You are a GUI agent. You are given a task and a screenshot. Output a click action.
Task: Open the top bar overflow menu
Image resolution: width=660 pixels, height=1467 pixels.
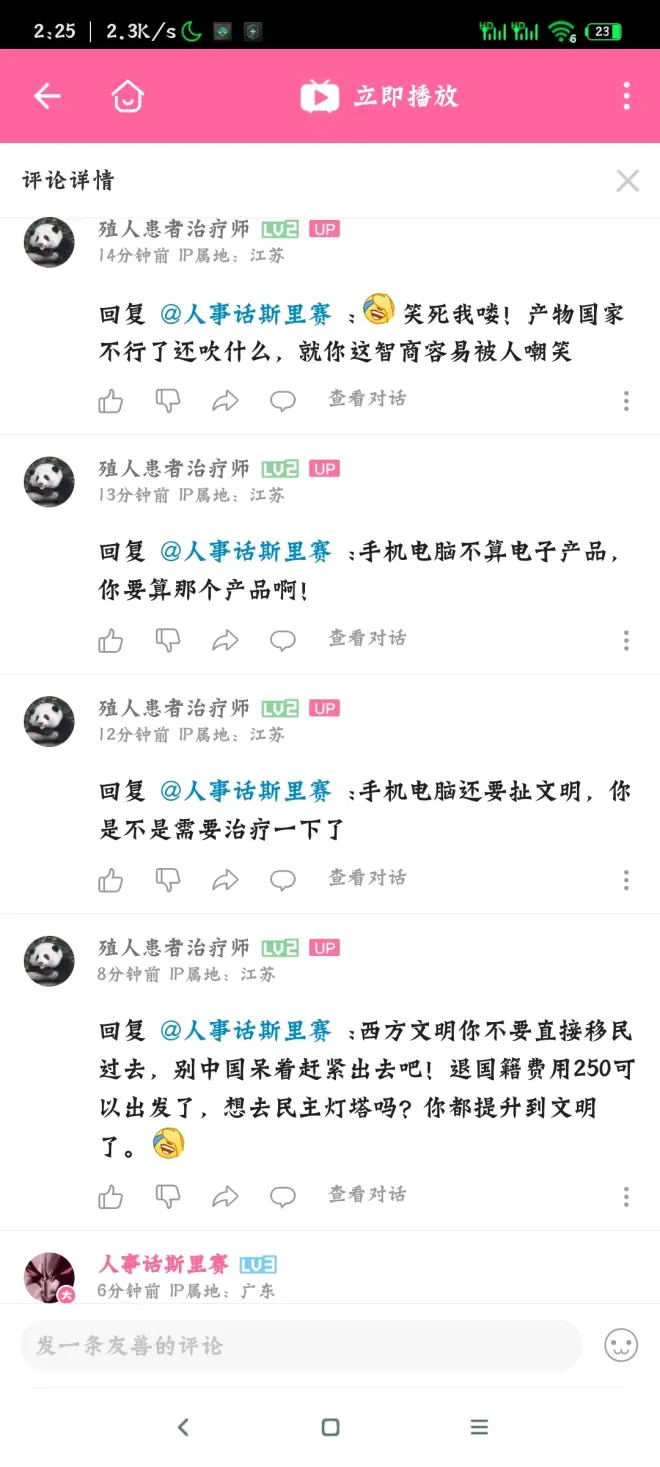(x=627, y=96)
